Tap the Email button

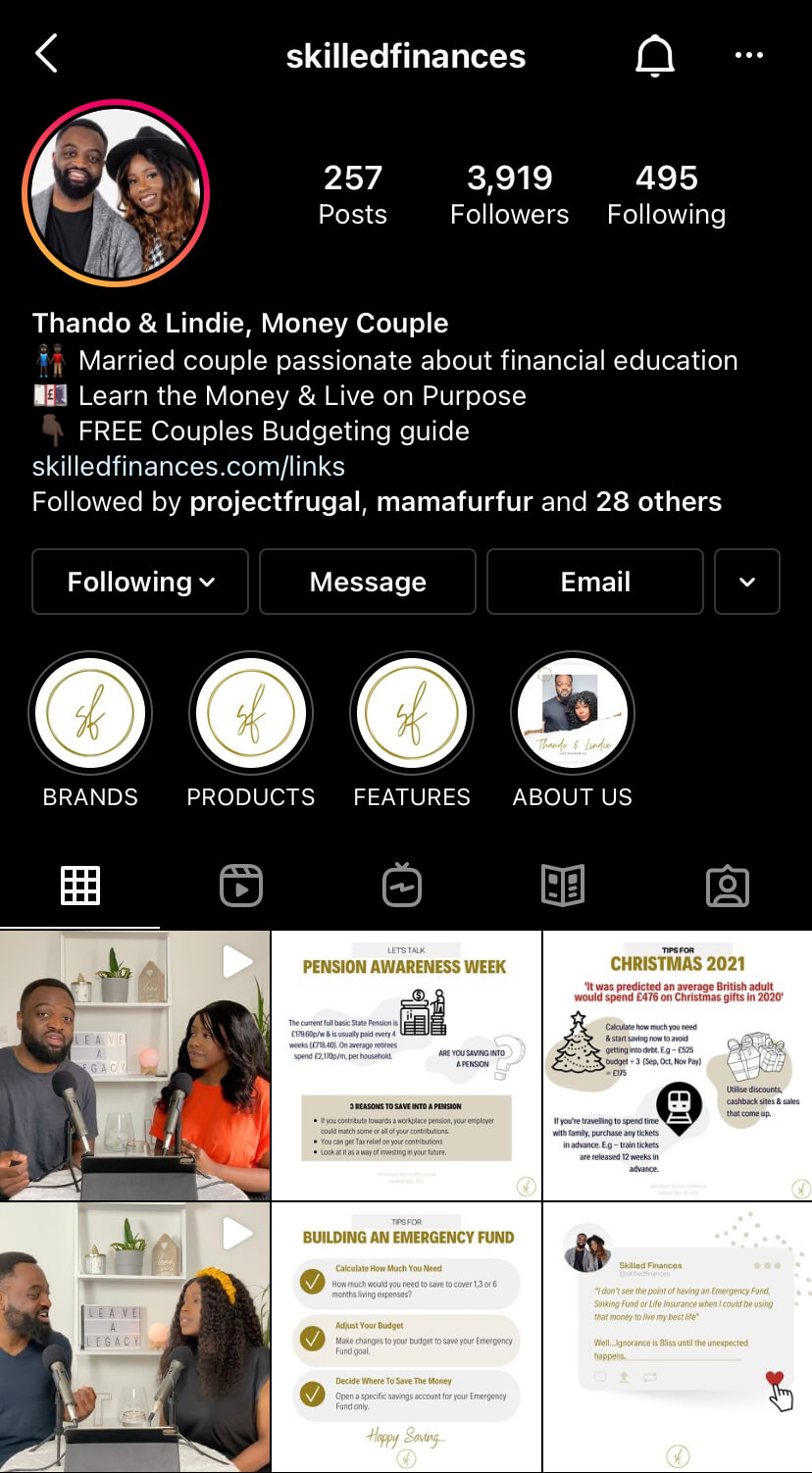(595, 582)
